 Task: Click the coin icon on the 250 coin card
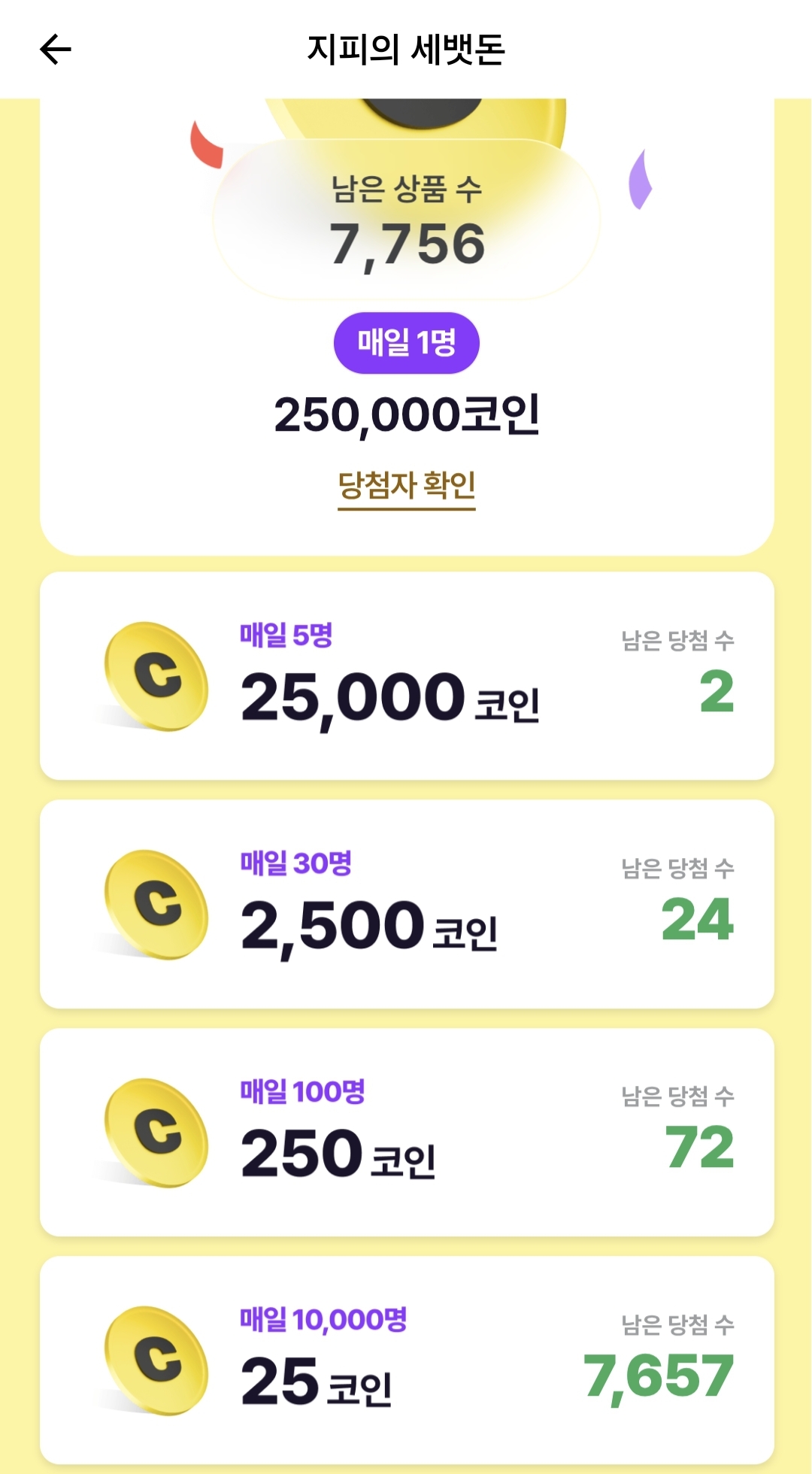click(158, 1136)
